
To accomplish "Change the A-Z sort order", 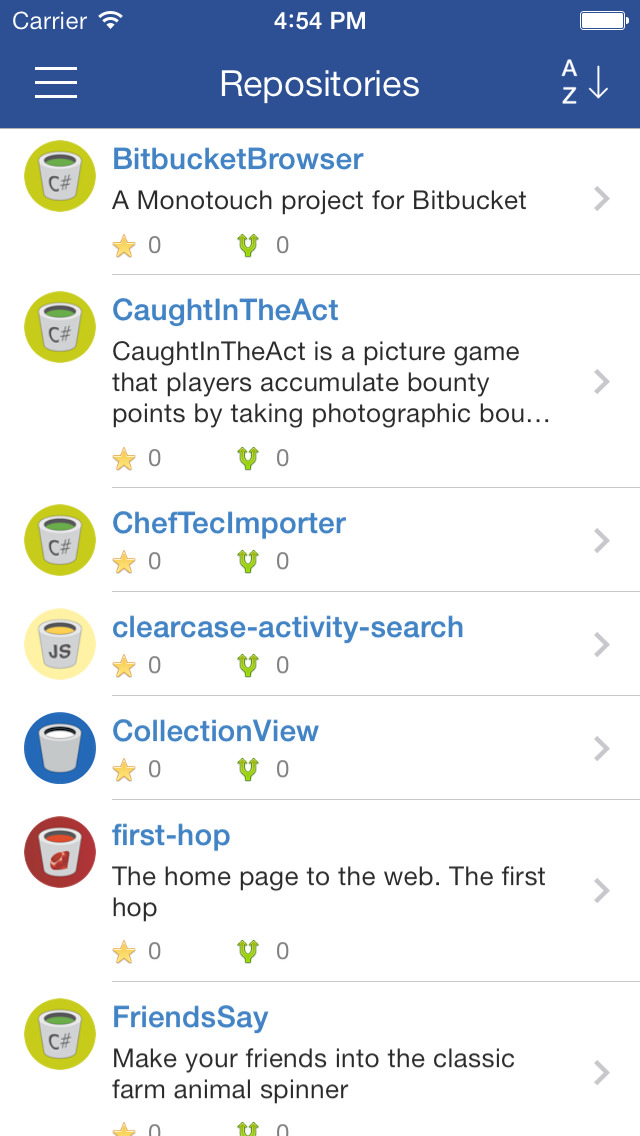I will point(583,83).
